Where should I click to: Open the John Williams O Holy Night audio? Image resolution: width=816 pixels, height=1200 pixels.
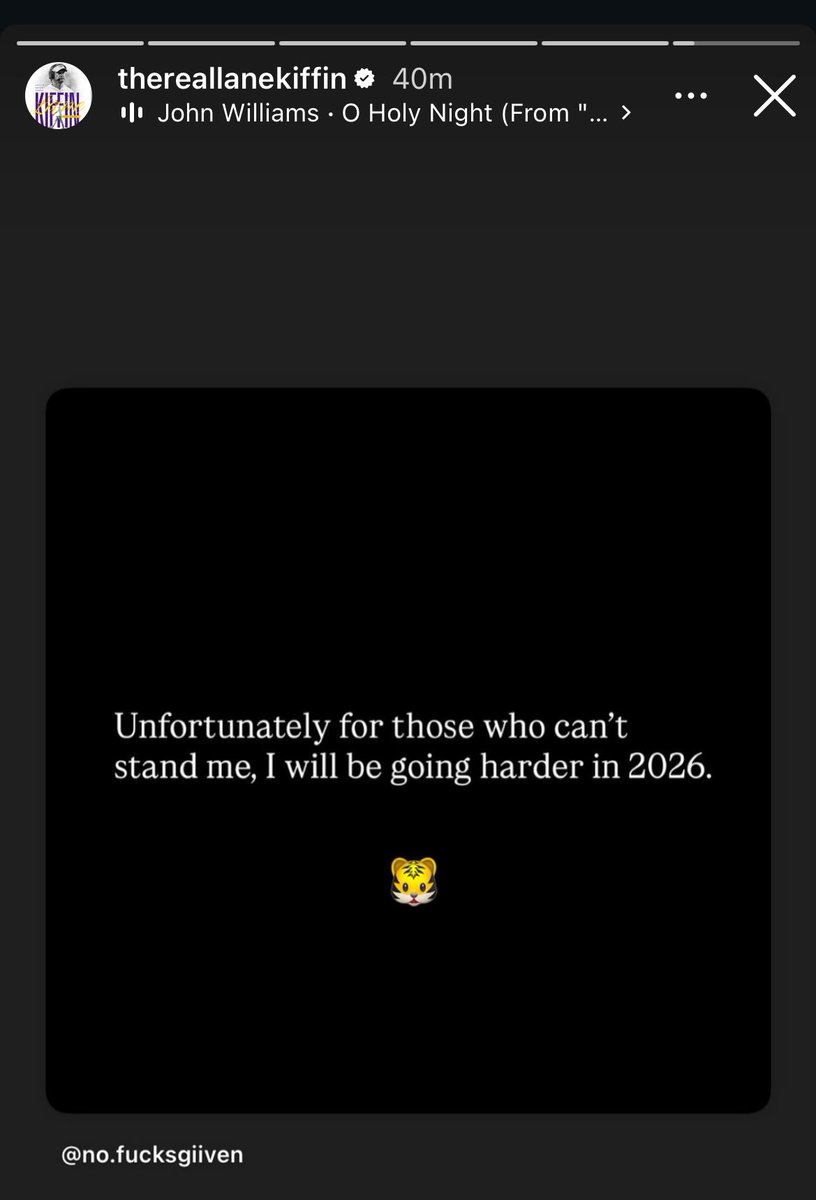tap(374, 114)
